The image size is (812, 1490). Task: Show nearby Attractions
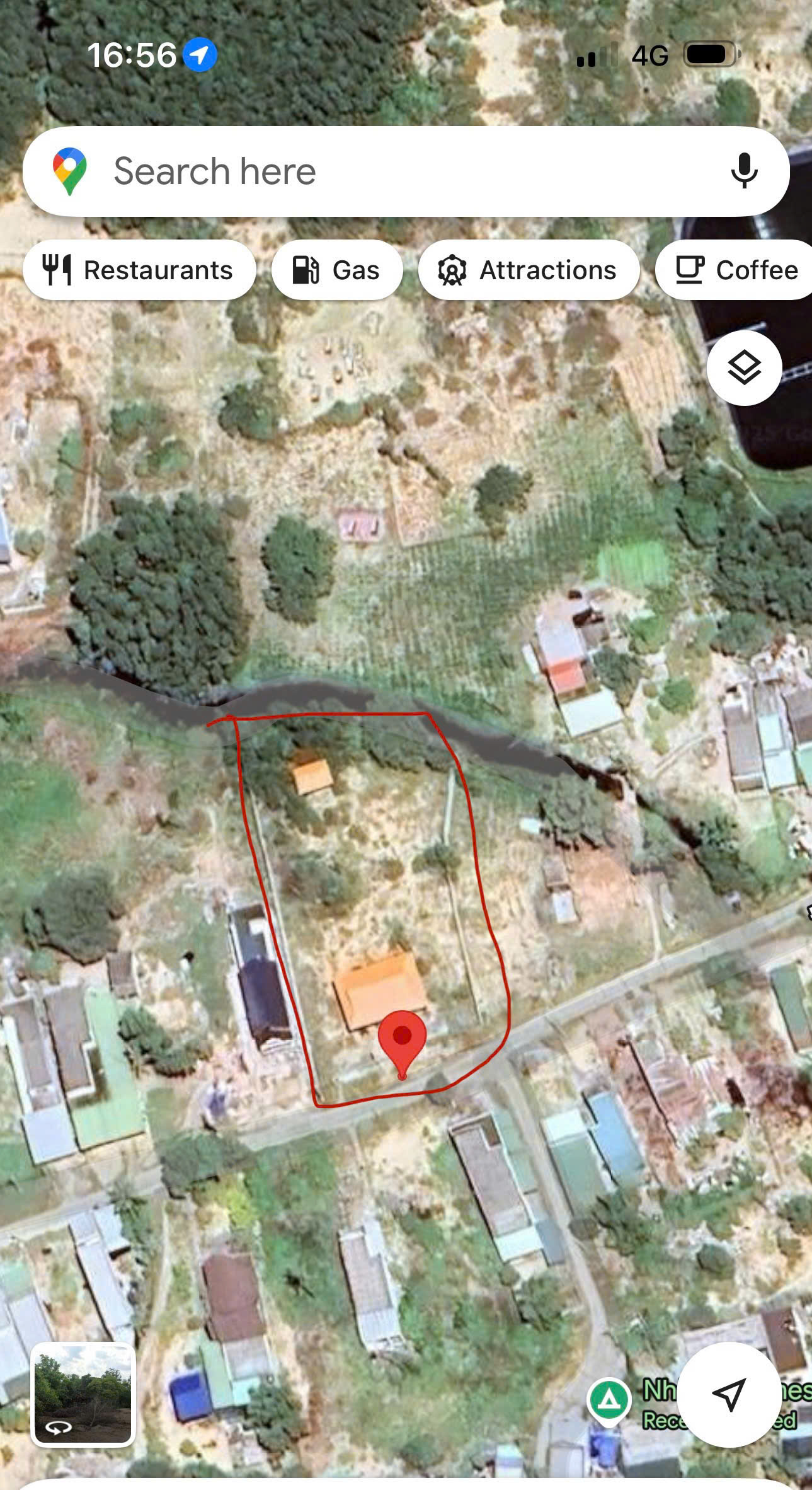[529, 270]
